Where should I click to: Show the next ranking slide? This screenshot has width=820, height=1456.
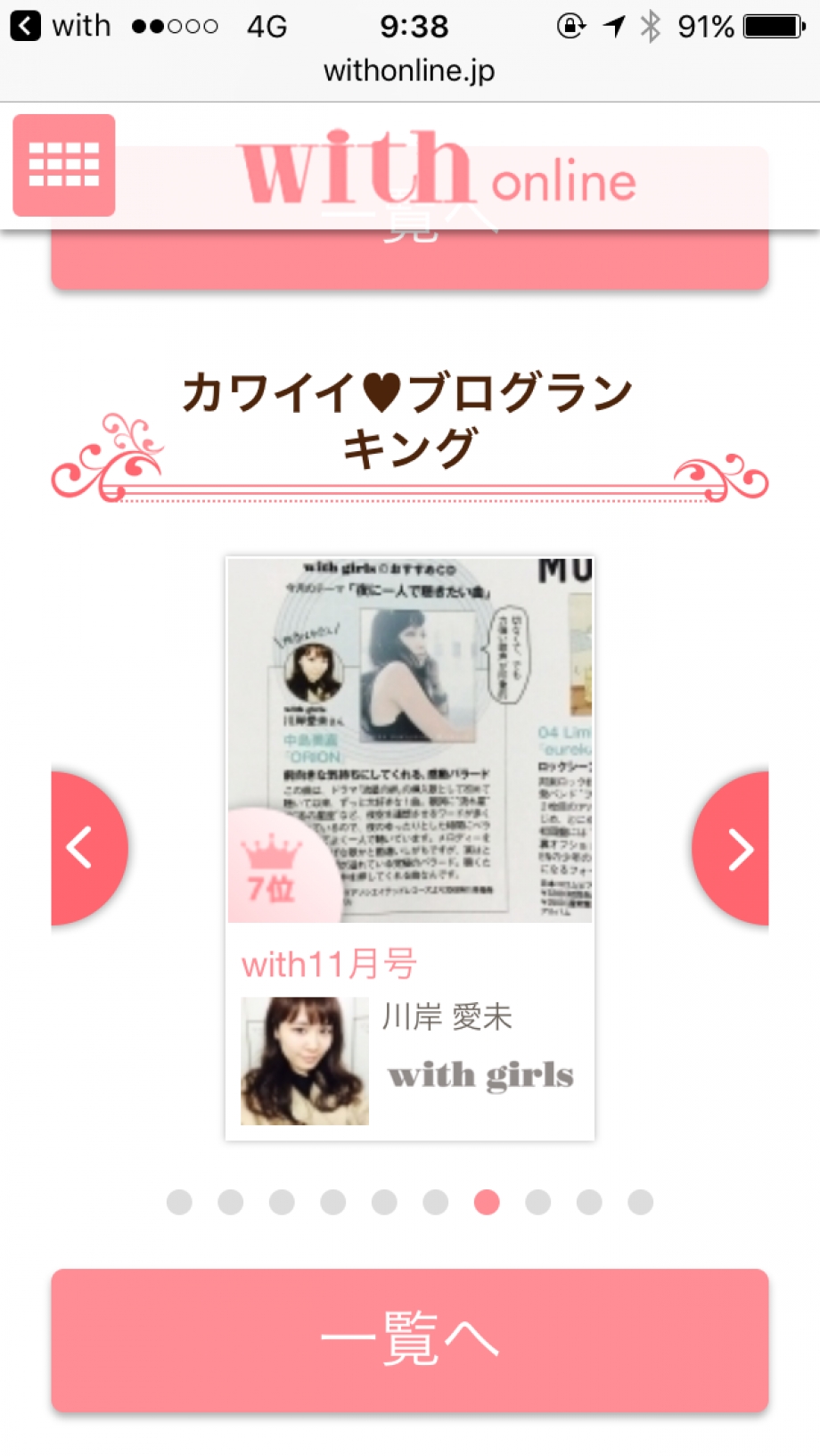coord(735,849)
